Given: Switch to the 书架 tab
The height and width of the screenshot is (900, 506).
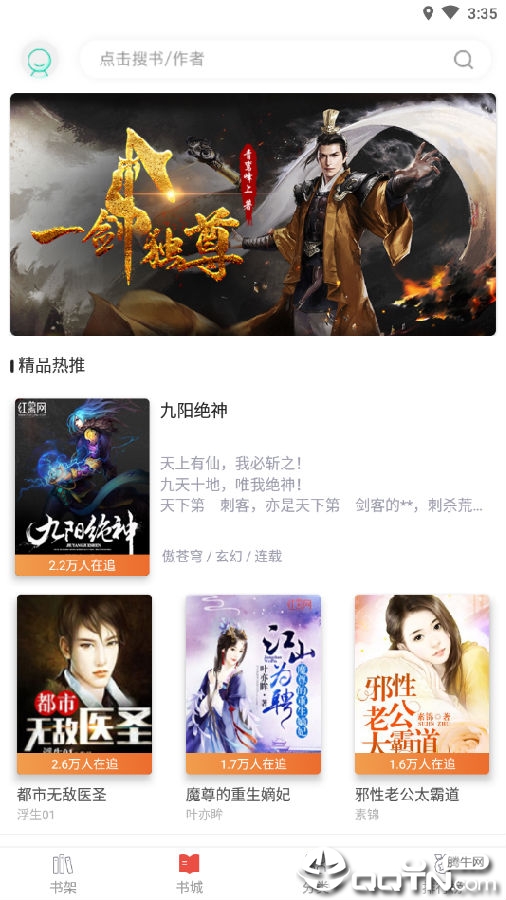Looking at the screenshot, I should [x=63, y=874].
